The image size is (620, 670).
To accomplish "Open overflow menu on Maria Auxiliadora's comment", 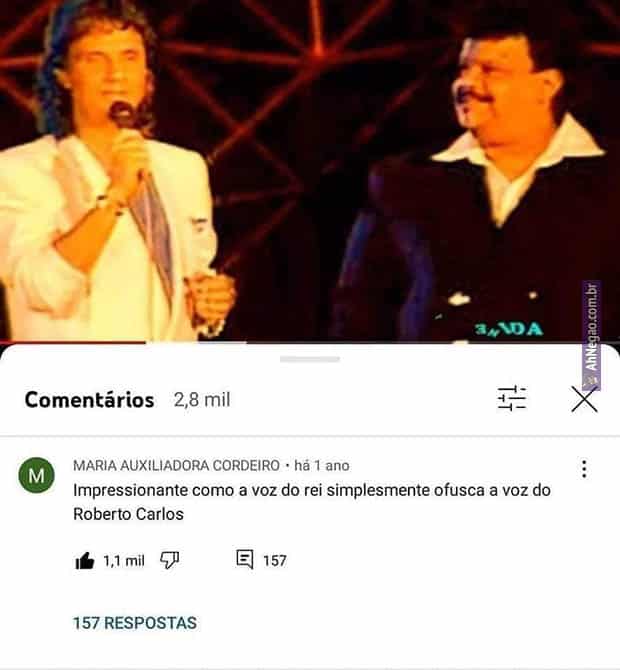I will coord(584,469).
